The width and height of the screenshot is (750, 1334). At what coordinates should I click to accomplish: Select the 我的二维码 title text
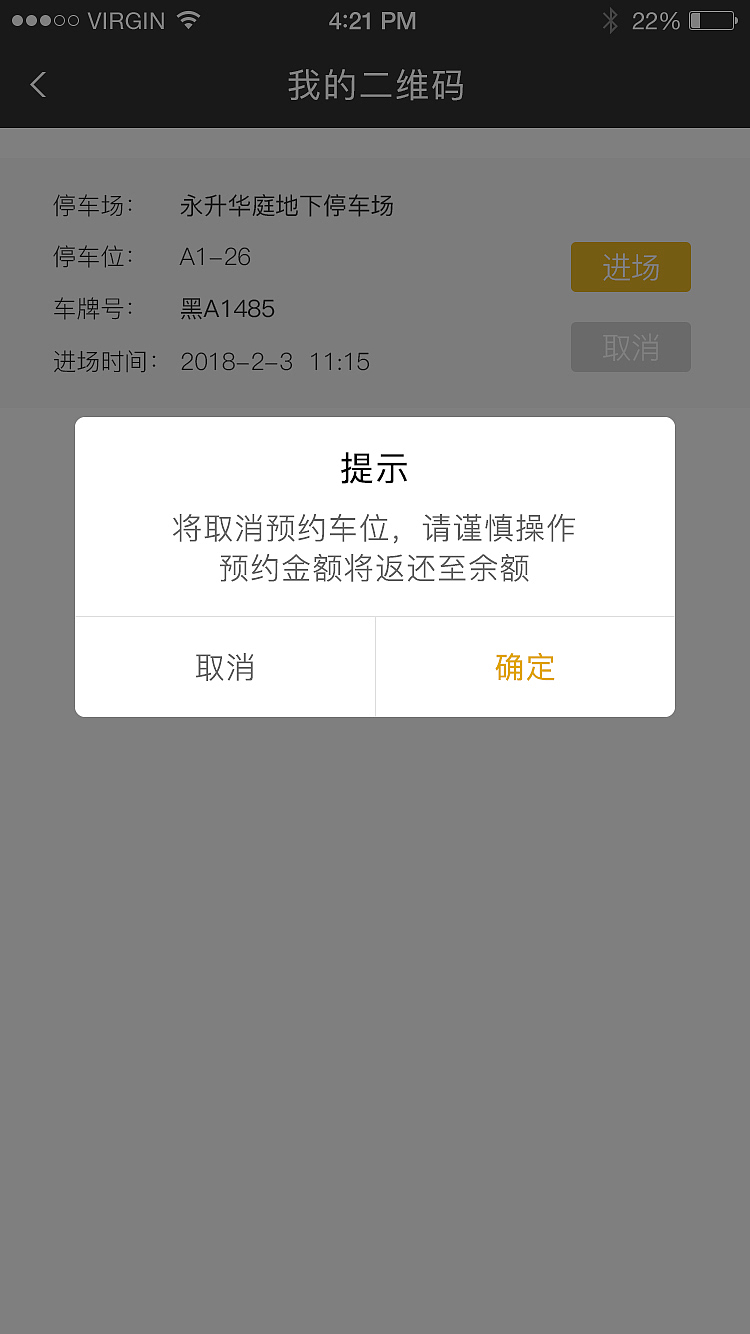point(374,86)
